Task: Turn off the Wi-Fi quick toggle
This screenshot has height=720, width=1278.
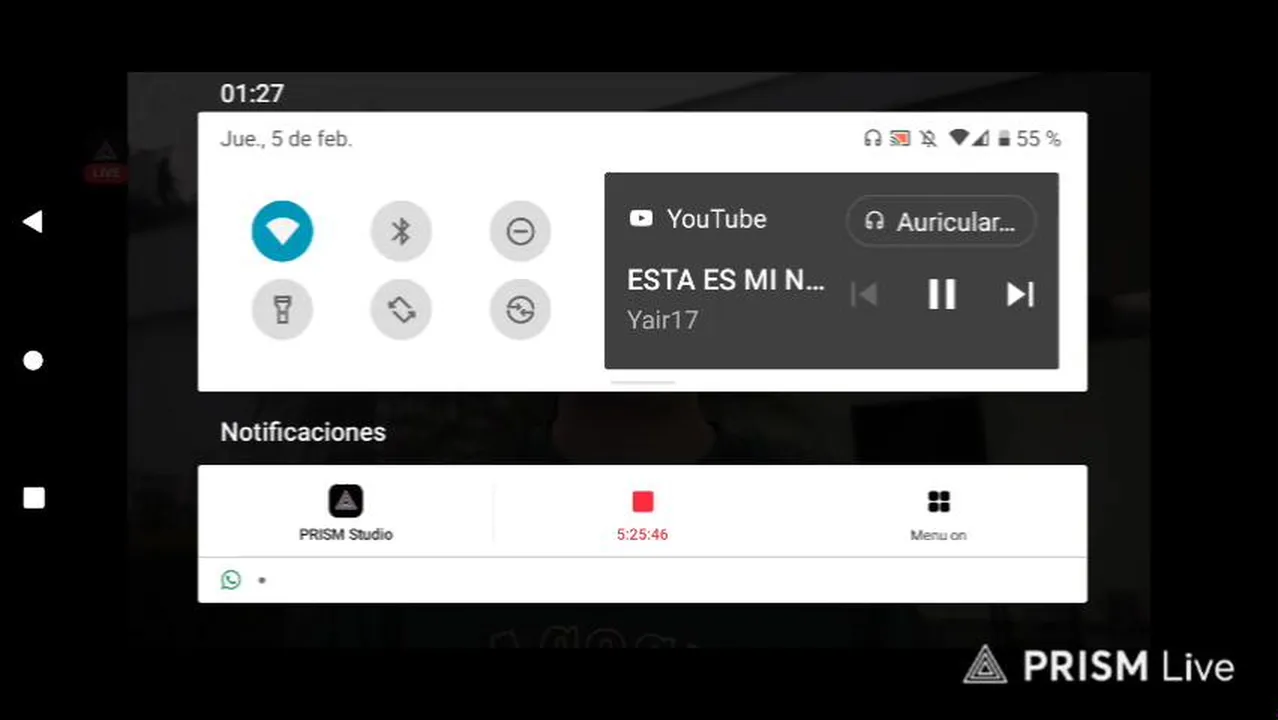Action: pyautogui.click(x=282, y=231)
